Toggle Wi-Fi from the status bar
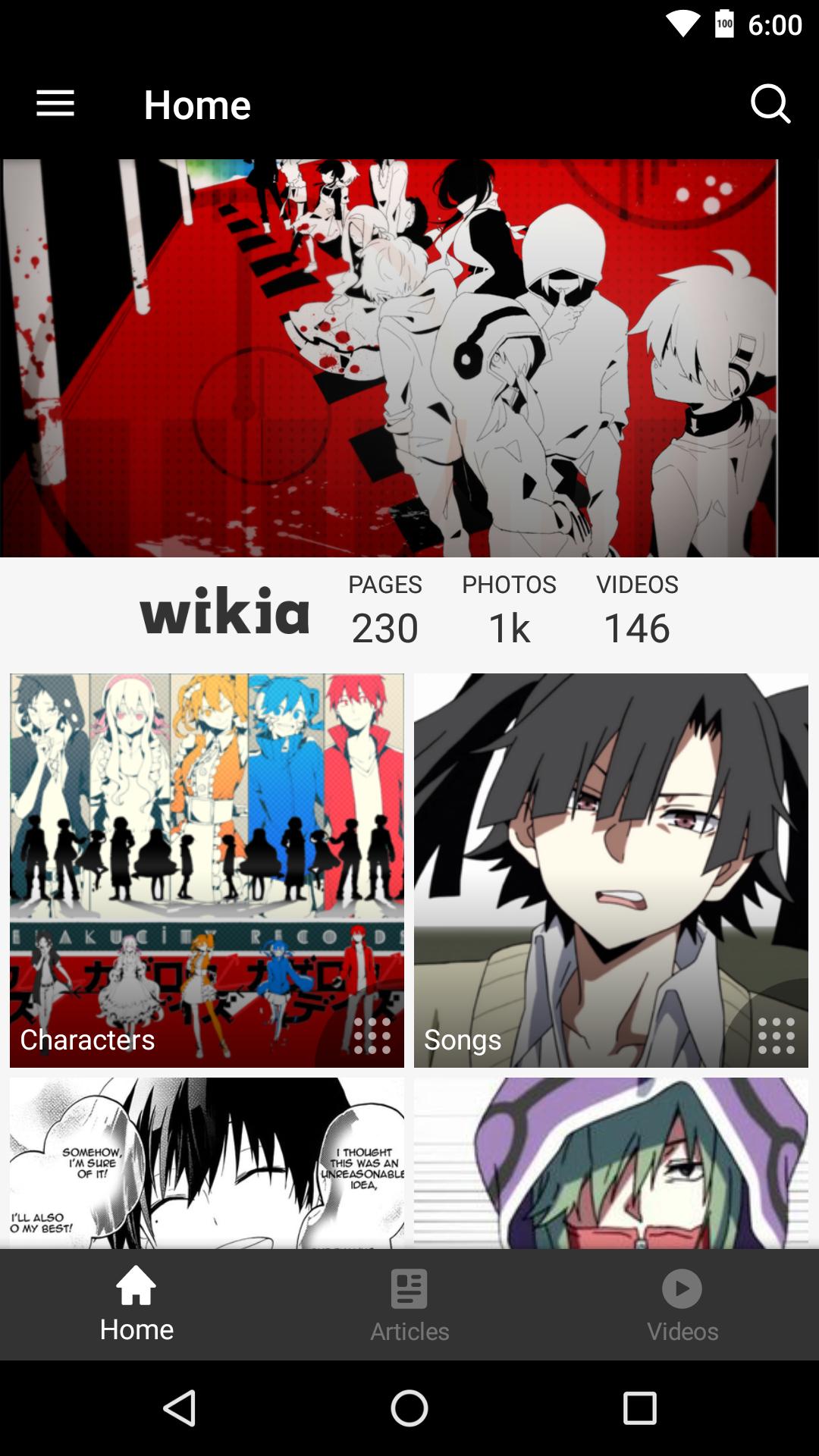Image resolution: width=819 pixels, height=1456 pixels. pyautogui.click(x=682, y=23)
